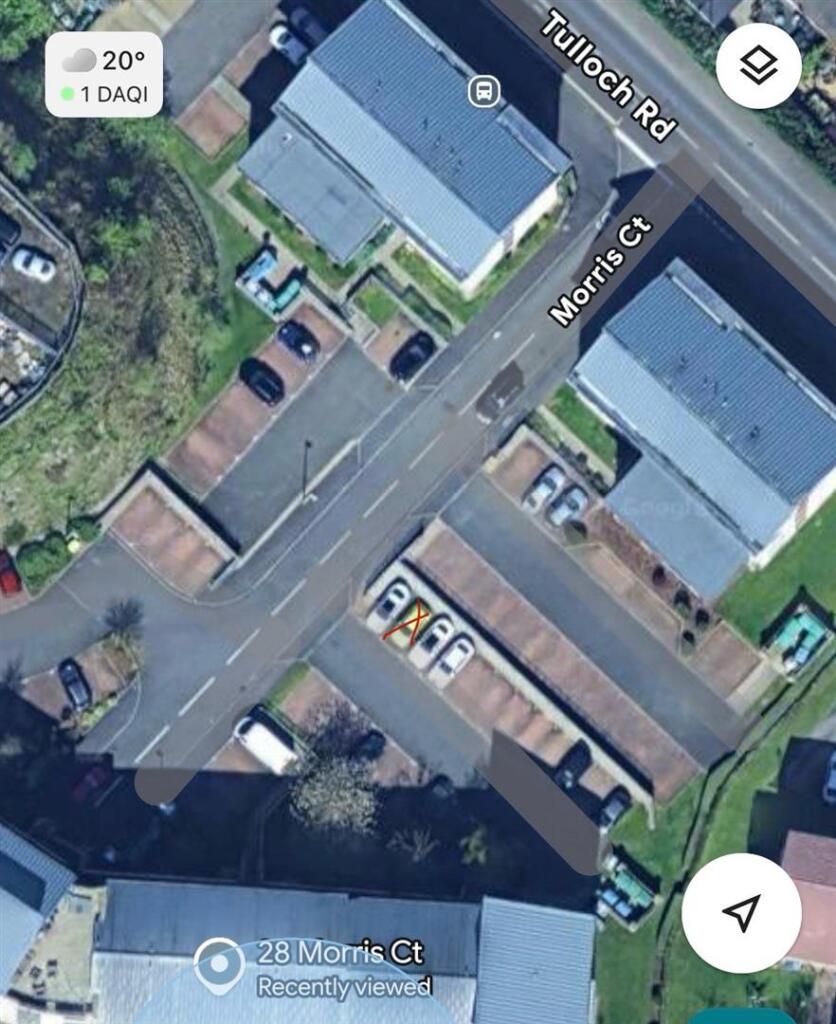Tap 1 DAQI to expand air quality info
Screen dimensions: 836x1024
click(113, 92)
